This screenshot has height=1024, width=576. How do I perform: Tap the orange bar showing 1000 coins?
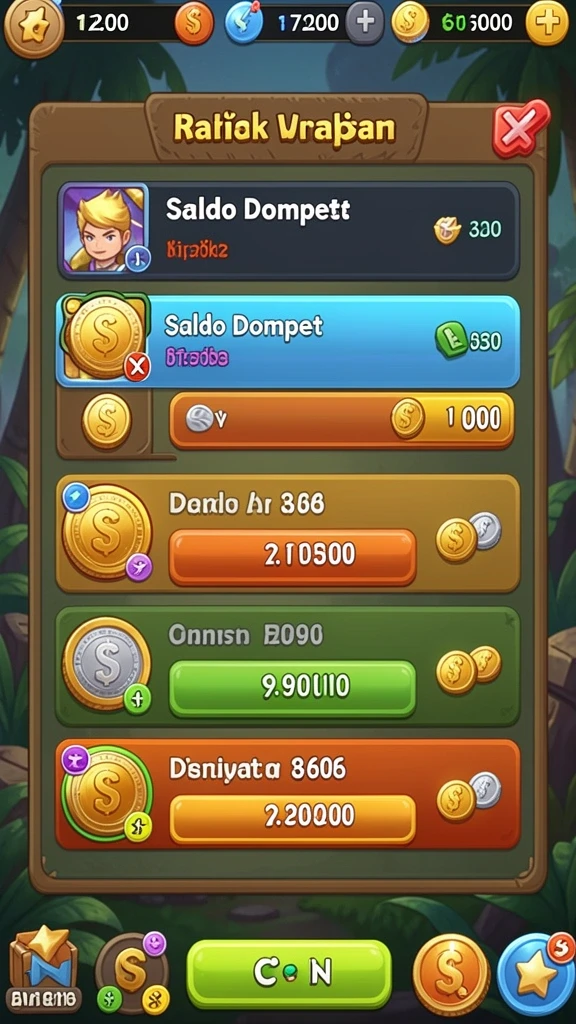342,421
